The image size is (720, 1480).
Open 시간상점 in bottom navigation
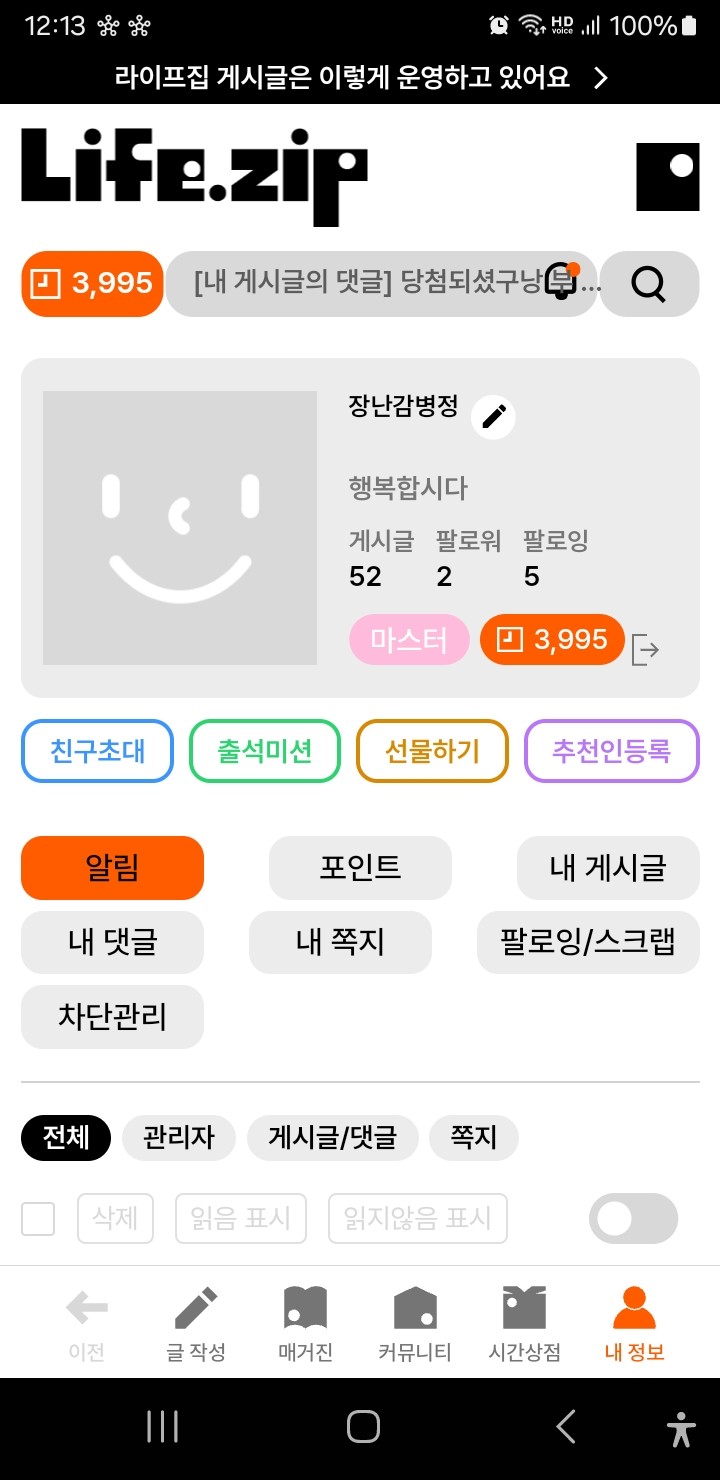(524, 1324)
